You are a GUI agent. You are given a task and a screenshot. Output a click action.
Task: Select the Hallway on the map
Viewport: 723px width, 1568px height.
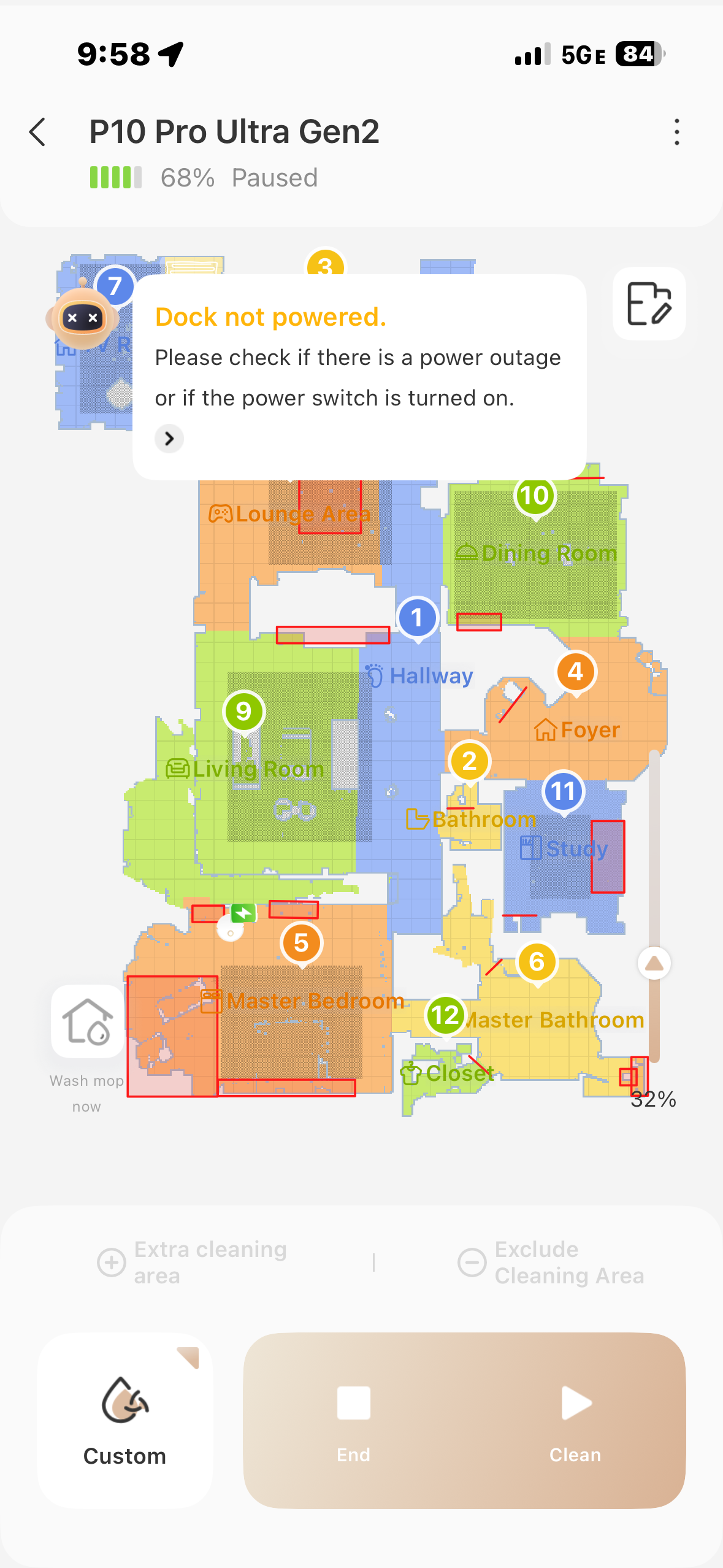tap(419, 676)
